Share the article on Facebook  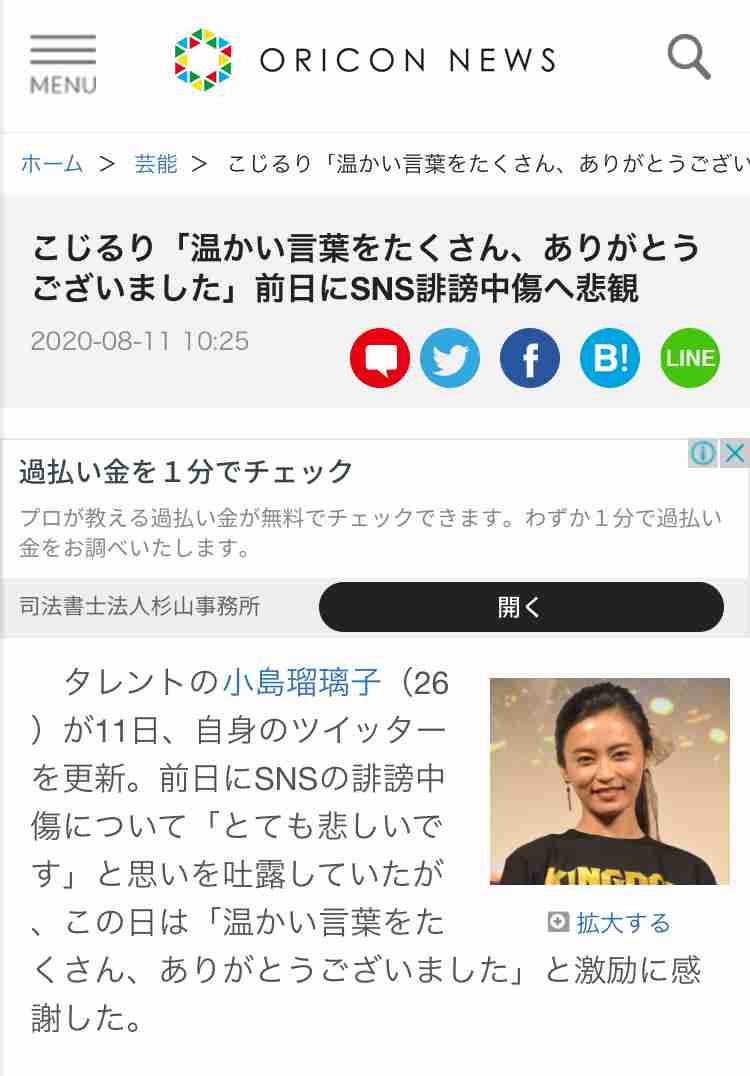pyautogui.click(x=530, y=358)
